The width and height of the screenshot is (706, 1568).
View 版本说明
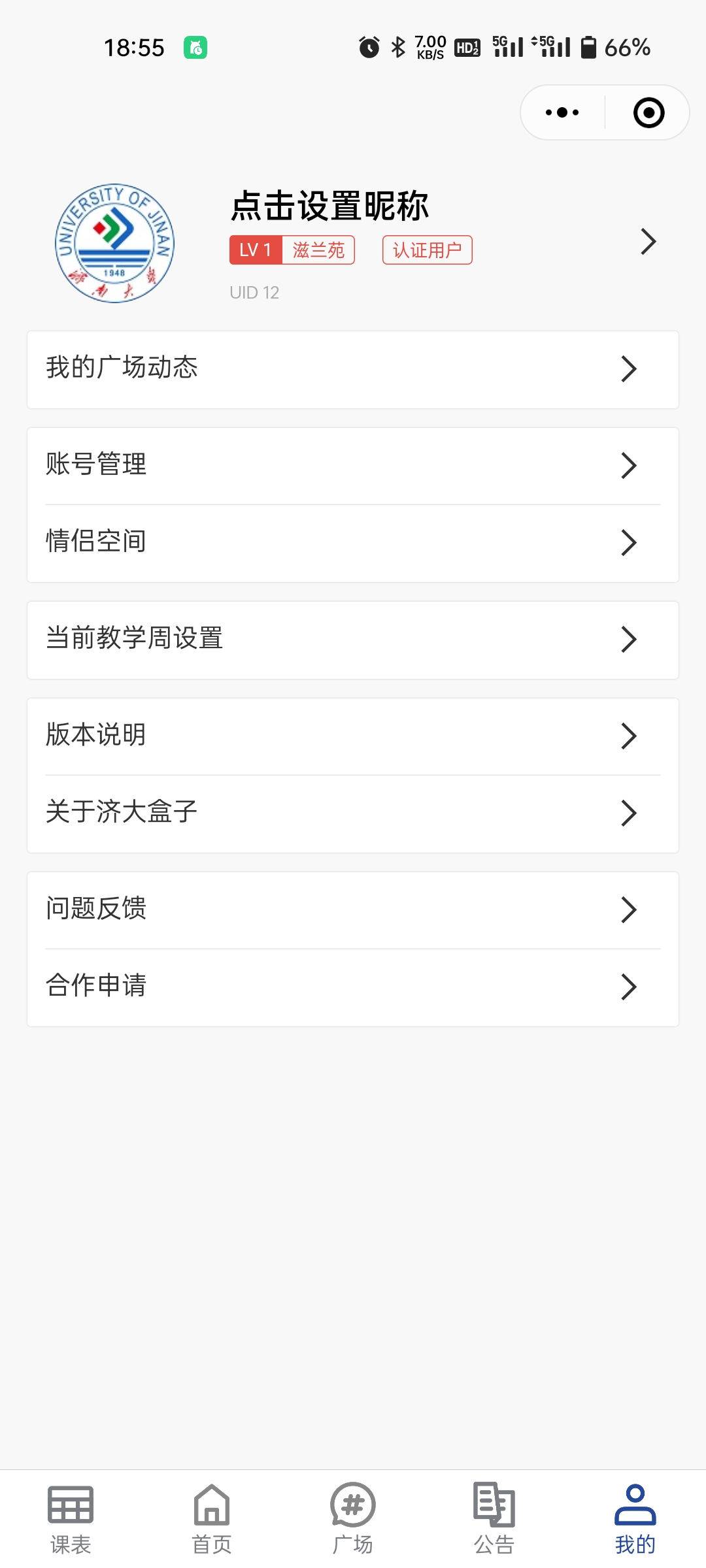(353, 736)
